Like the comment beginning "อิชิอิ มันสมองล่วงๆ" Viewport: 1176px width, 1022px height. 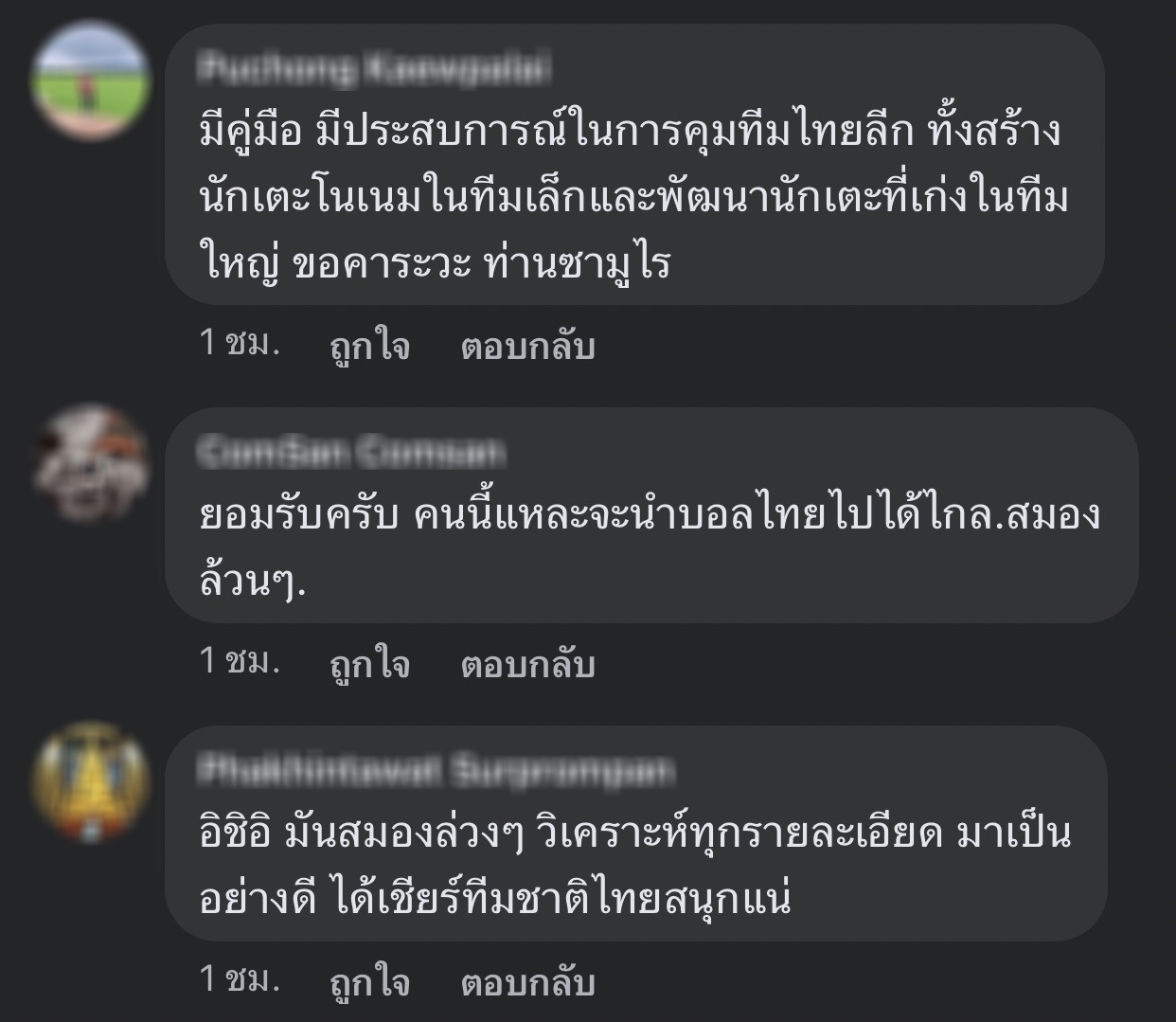[x=369, y=983]
